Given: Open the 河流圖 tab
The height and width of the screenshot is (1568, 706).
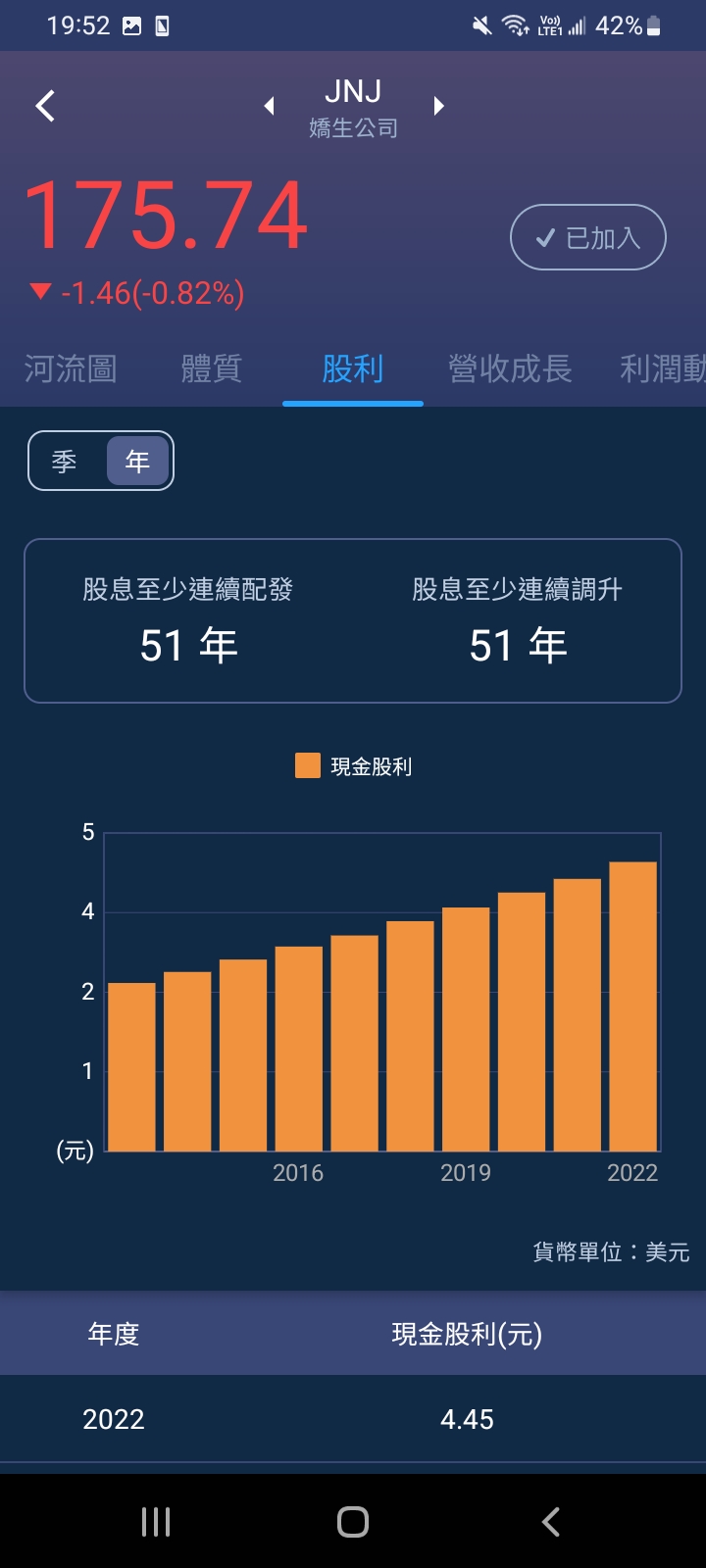Looking at the screenshot, I should [x=71, y=369].
